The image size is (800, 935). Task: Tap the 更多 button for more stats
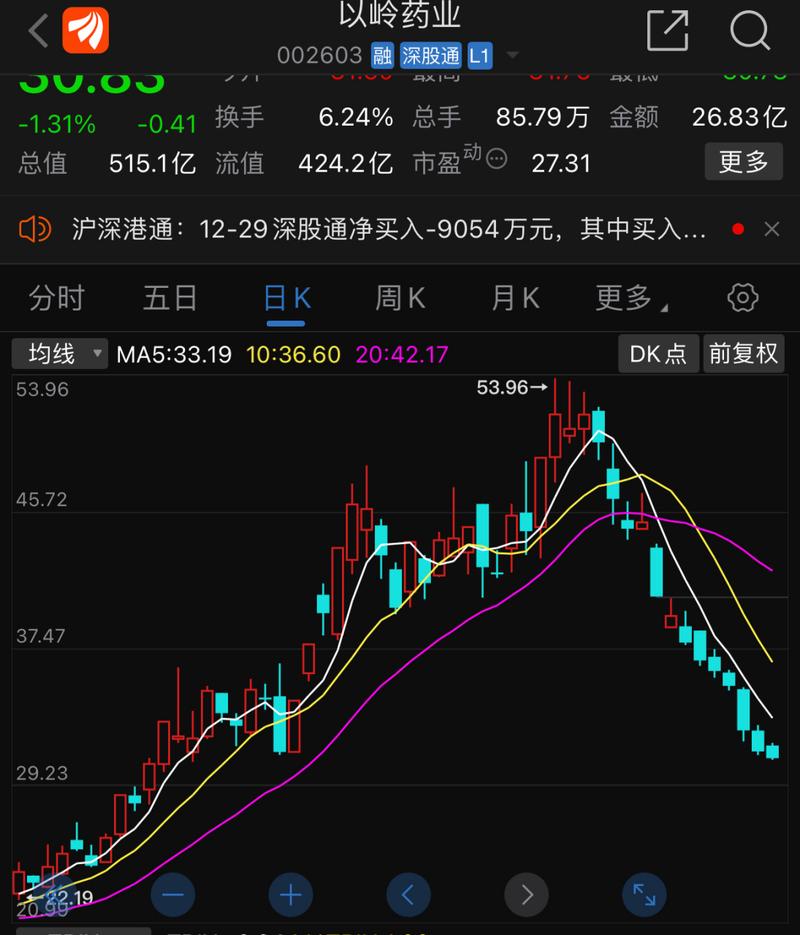click(x=743, y=161)
